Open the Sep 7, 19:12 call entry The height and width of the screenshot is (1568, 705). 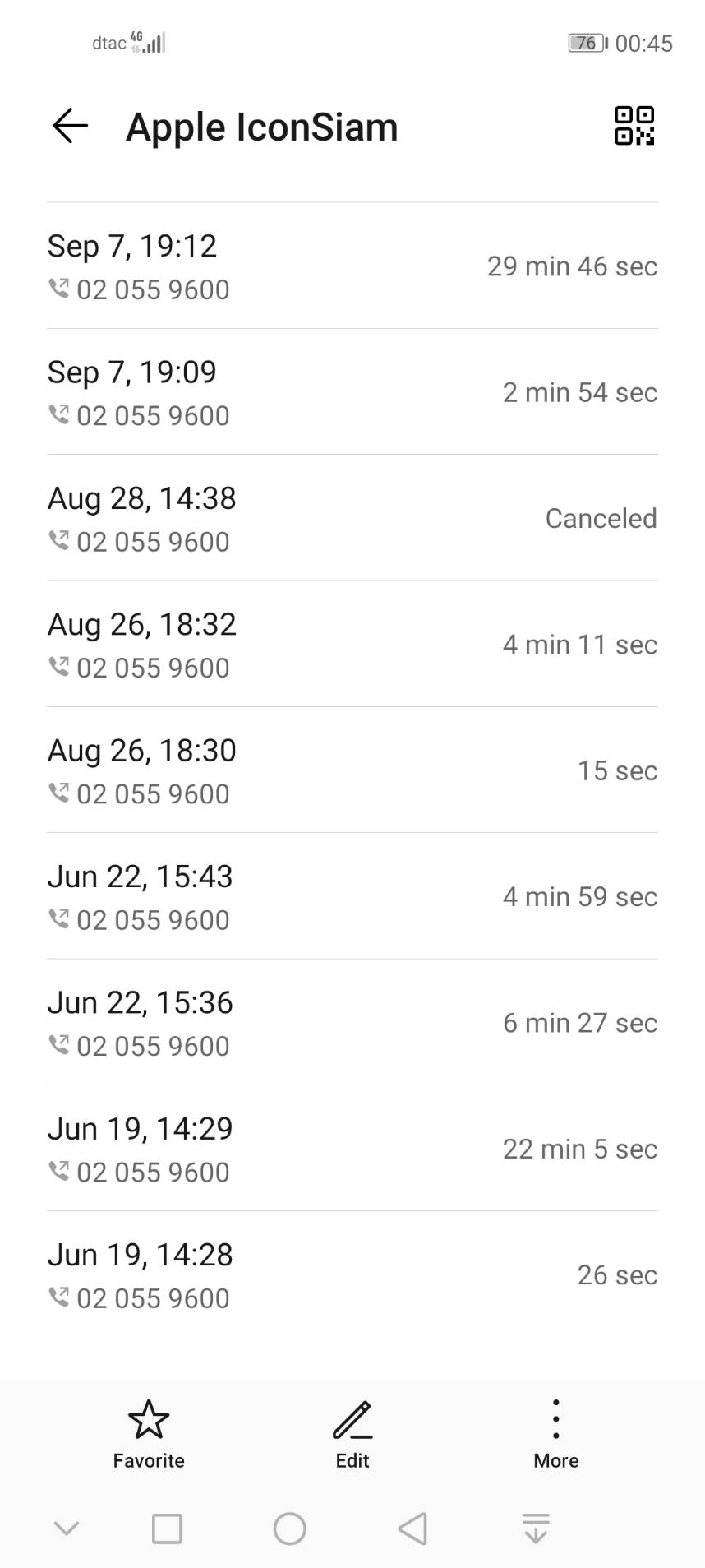click(352, 266)
